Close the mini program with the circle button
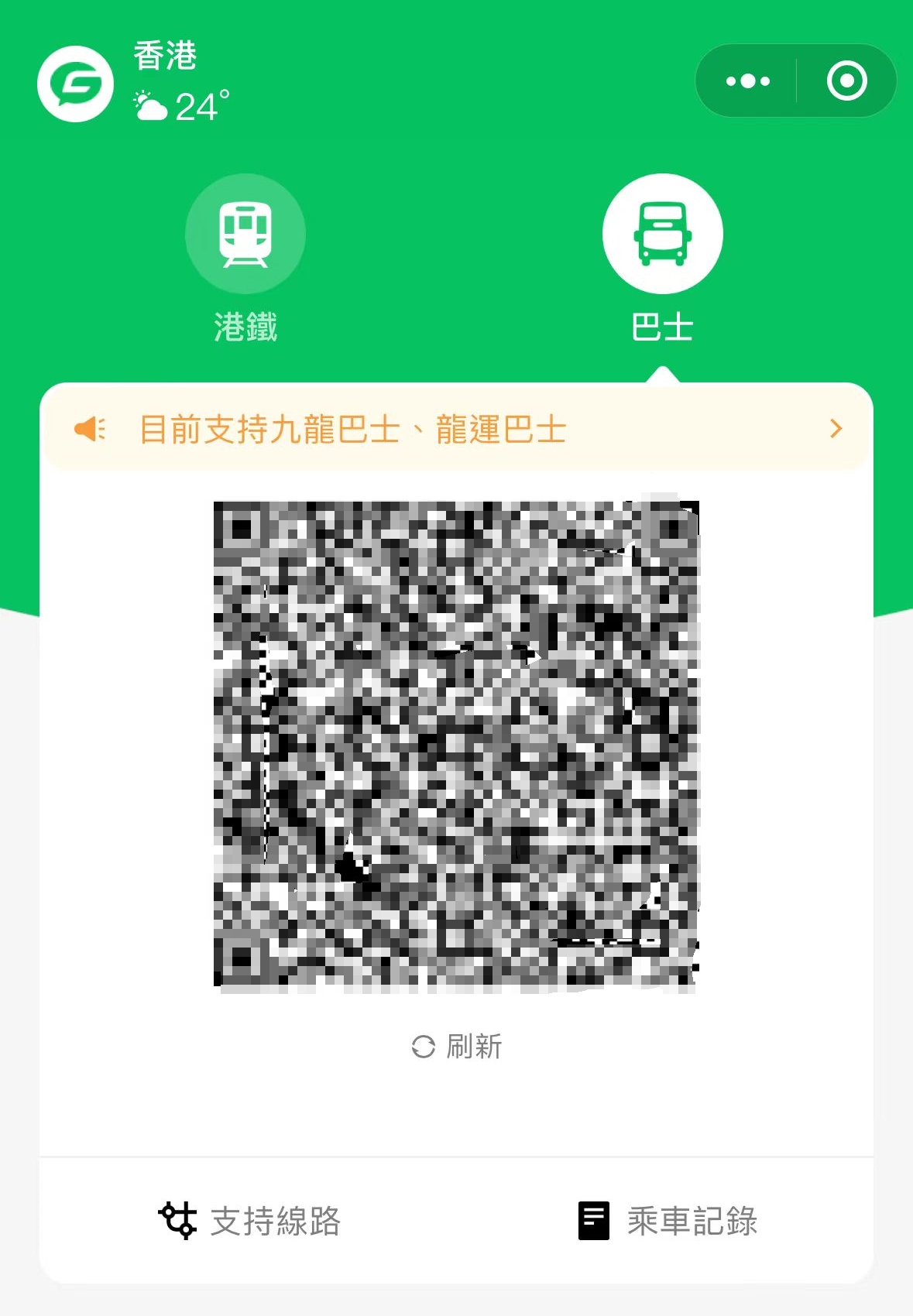Viewport: 913px width, 1316px height. click(846, 81)
